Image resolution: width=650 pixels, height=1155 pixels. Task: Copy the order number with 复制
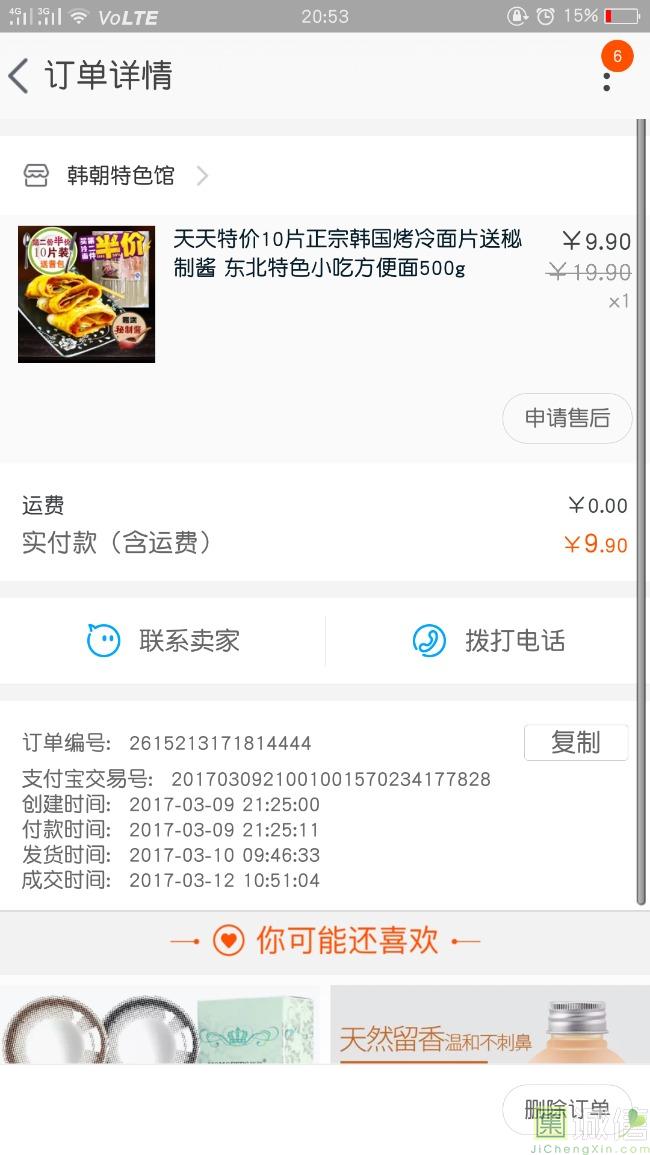pos(576,743)
